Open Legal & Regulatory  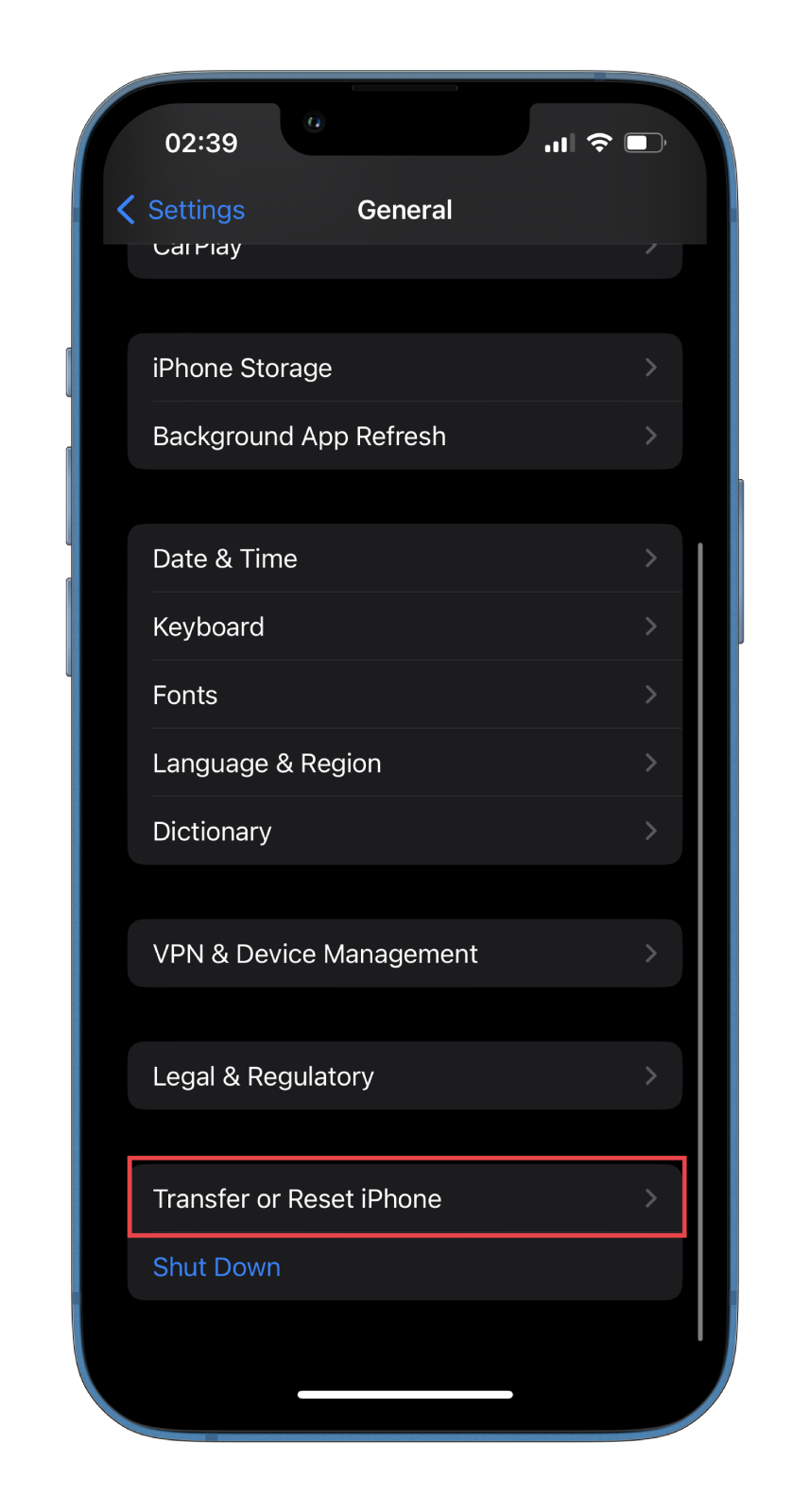pos(405,1076)
